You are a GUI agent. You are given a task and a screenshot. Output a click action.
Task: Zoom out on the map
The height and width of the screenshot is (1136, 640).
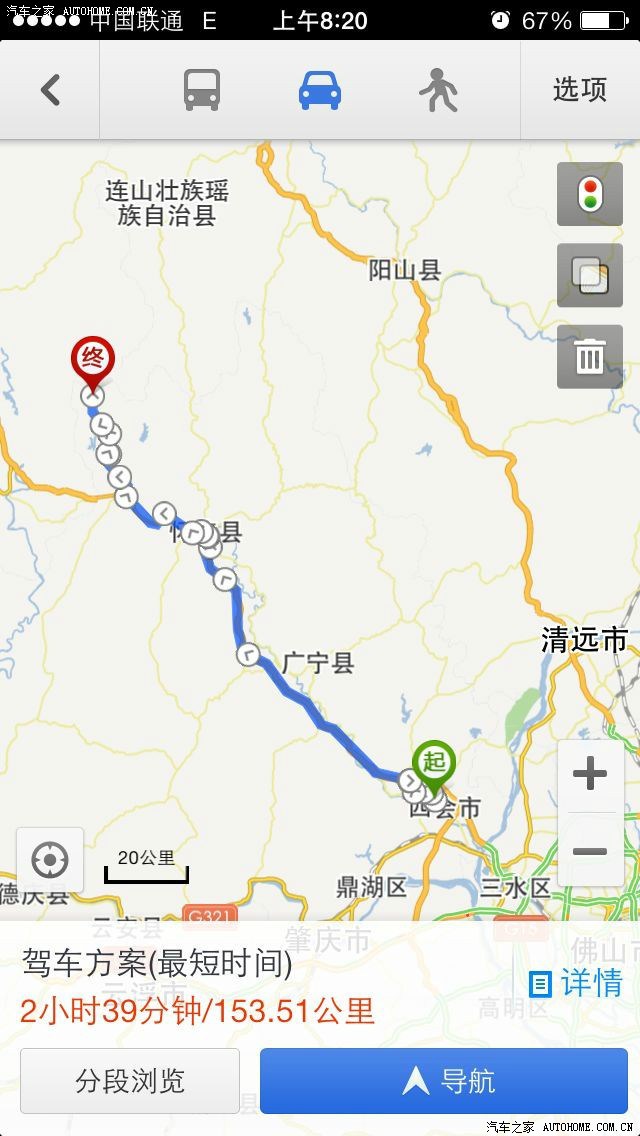coord(590,851)
